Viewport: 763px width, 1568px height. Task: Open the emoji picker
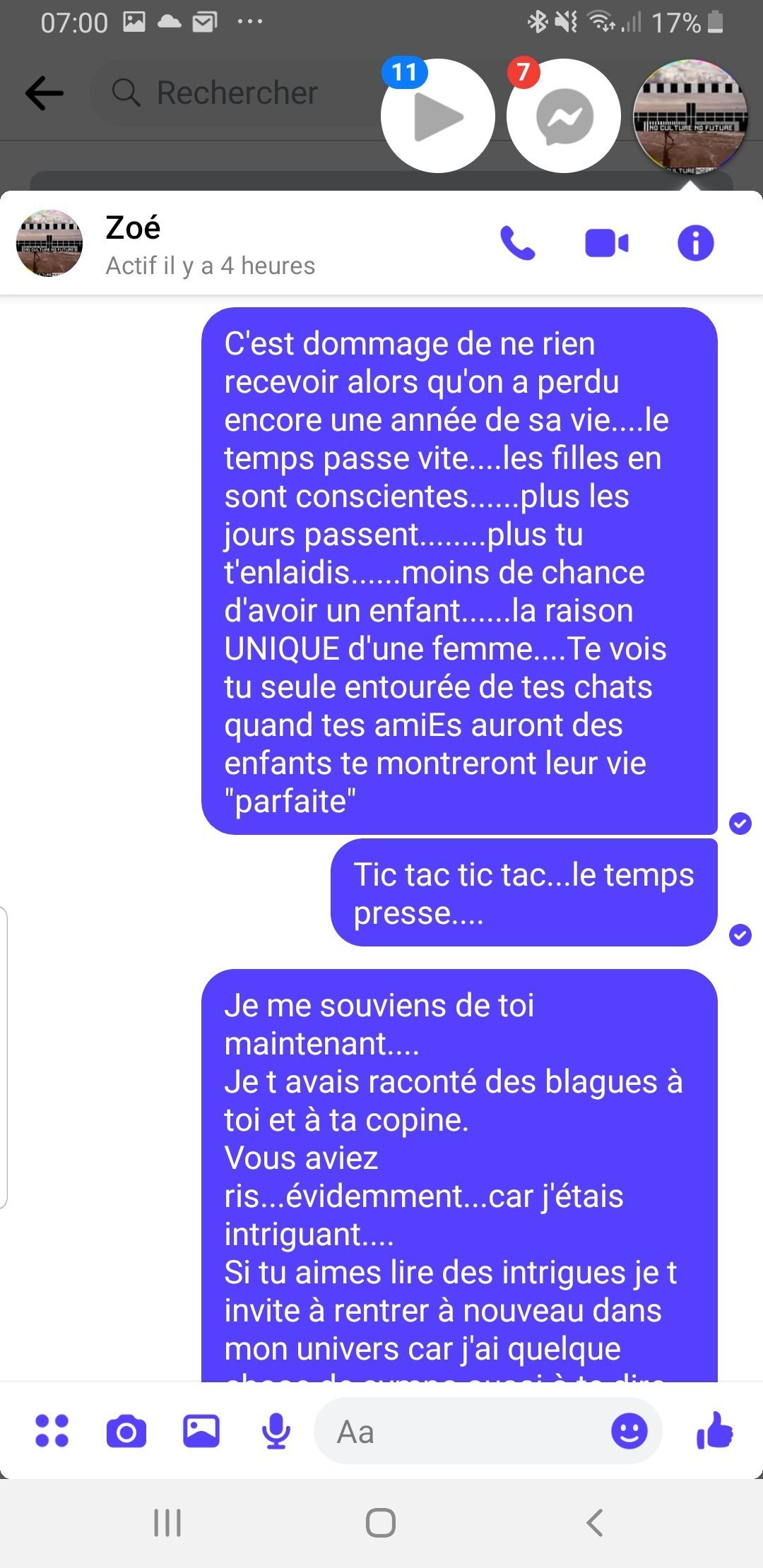(629, 1432)
